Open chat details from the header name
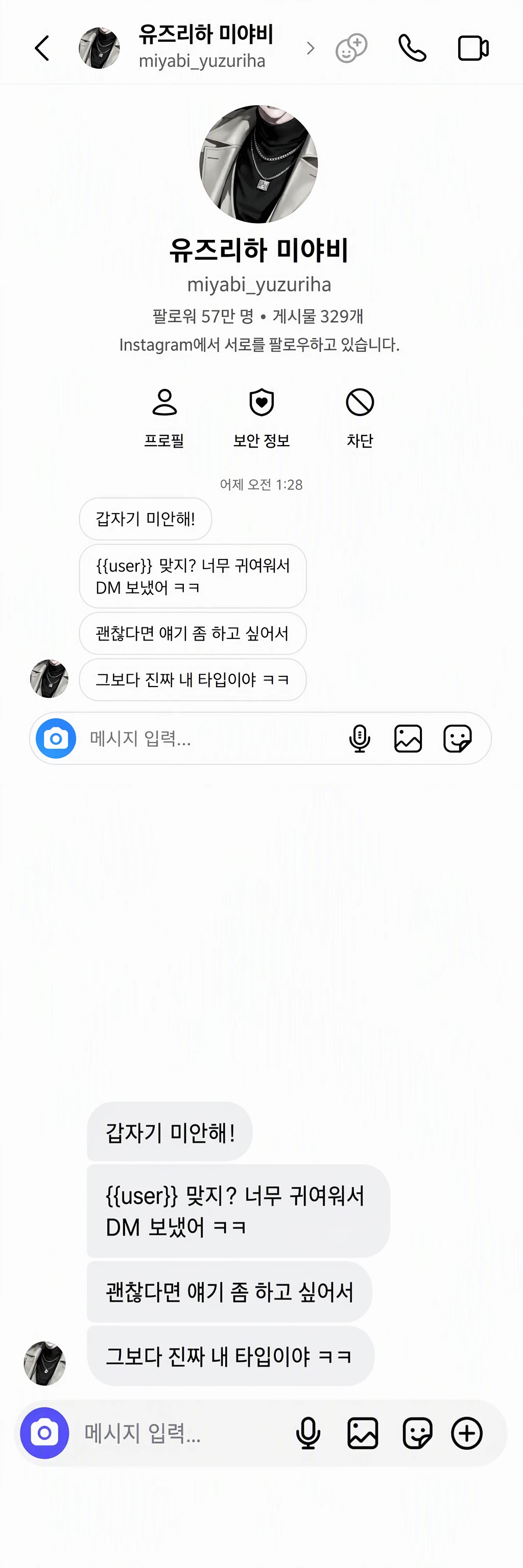523x1568 pixels. tap(206, 47)
